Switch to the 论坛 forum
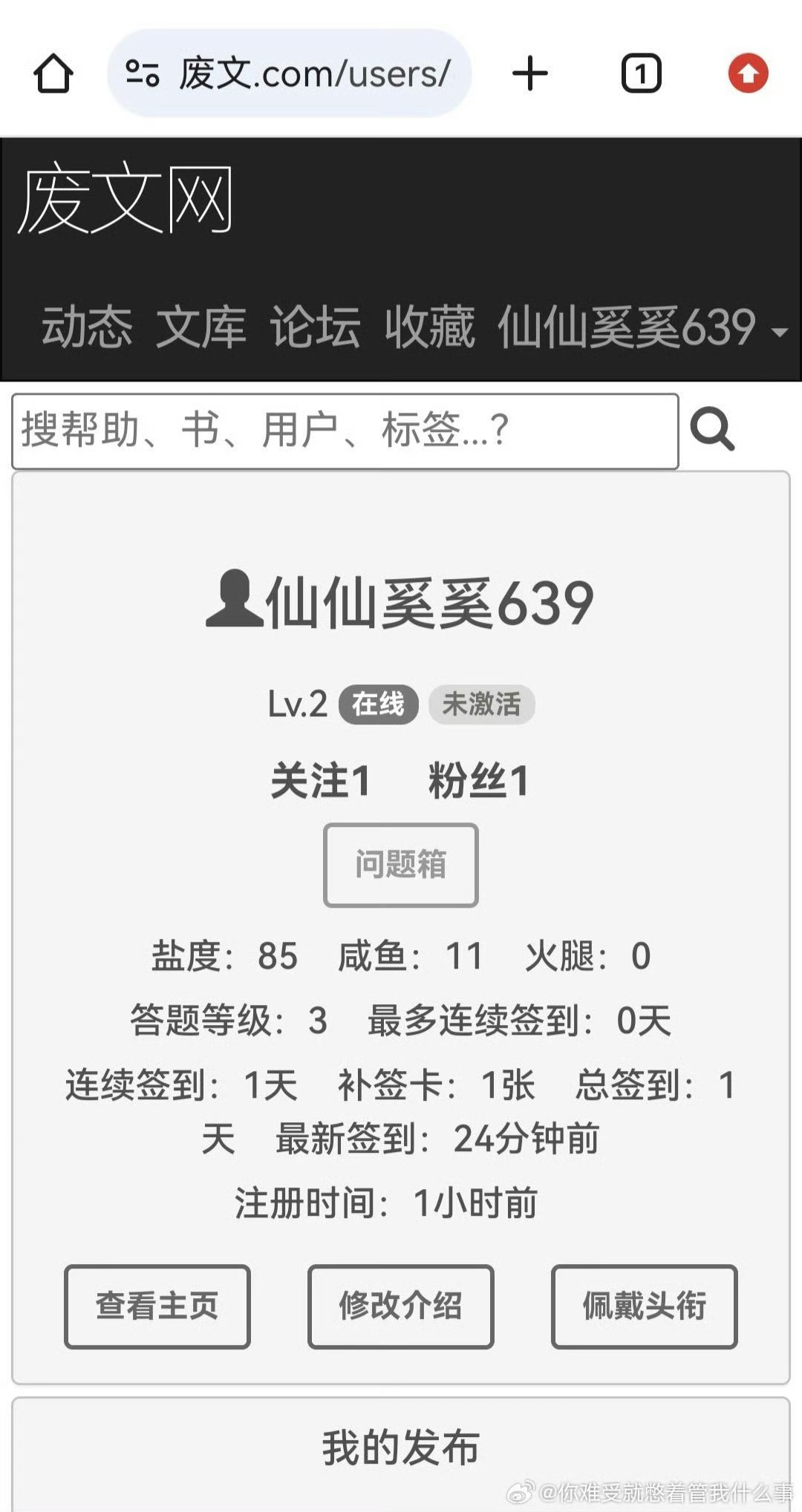The height and width of the screenshot is (1512, 802). point(315,327)
